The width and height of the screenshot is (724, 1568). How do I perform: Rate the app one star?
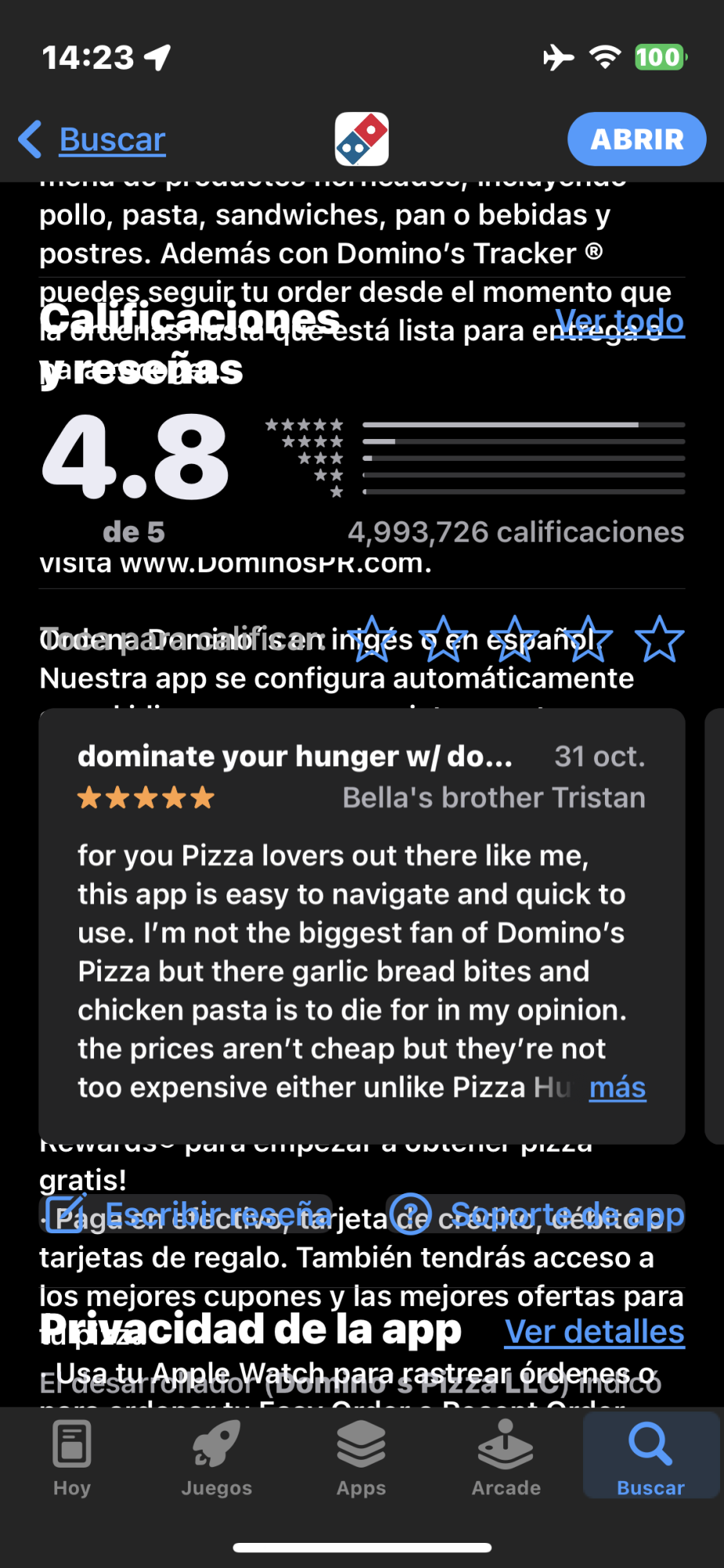coord(371,639)
